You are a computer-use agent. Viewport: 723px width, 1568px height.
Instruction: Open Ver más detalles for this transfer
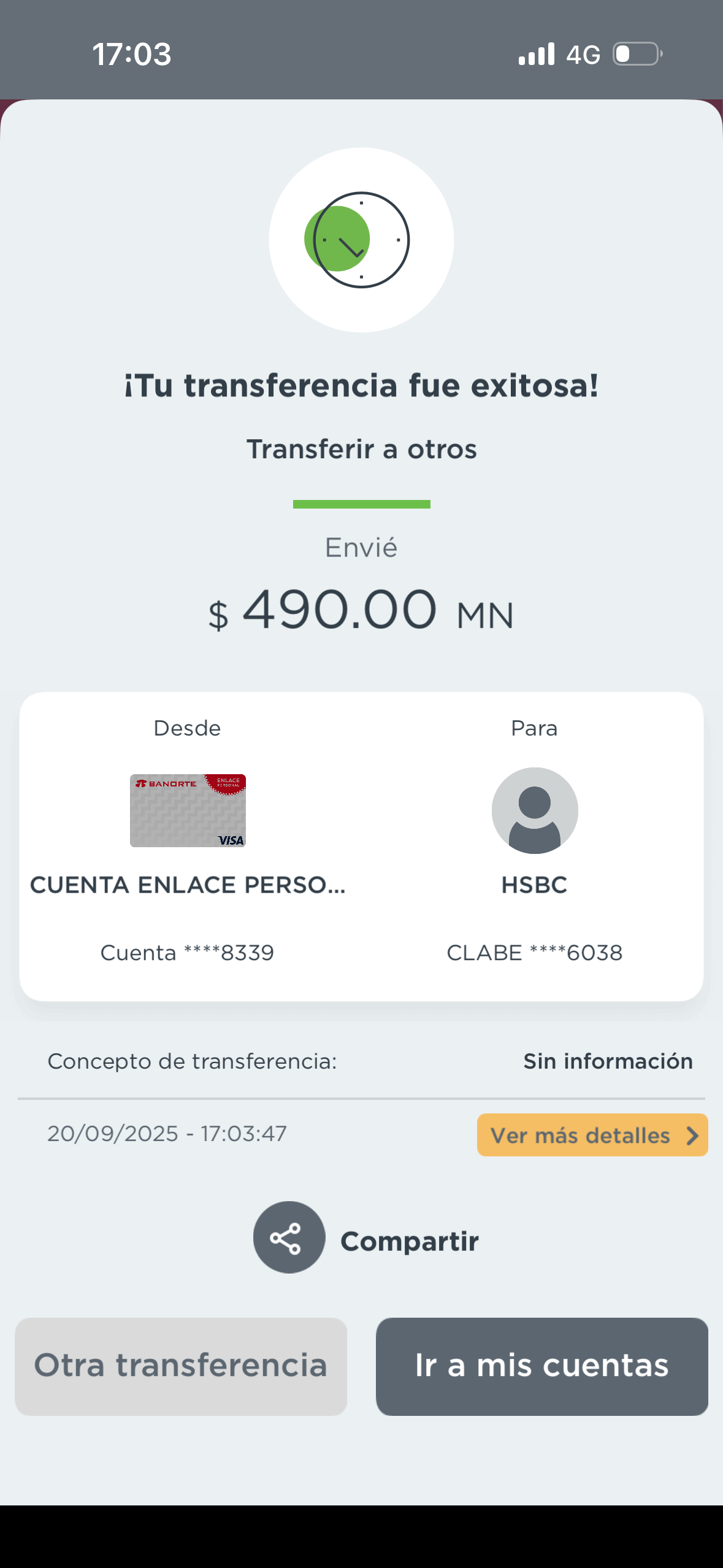coord(592,1136)
